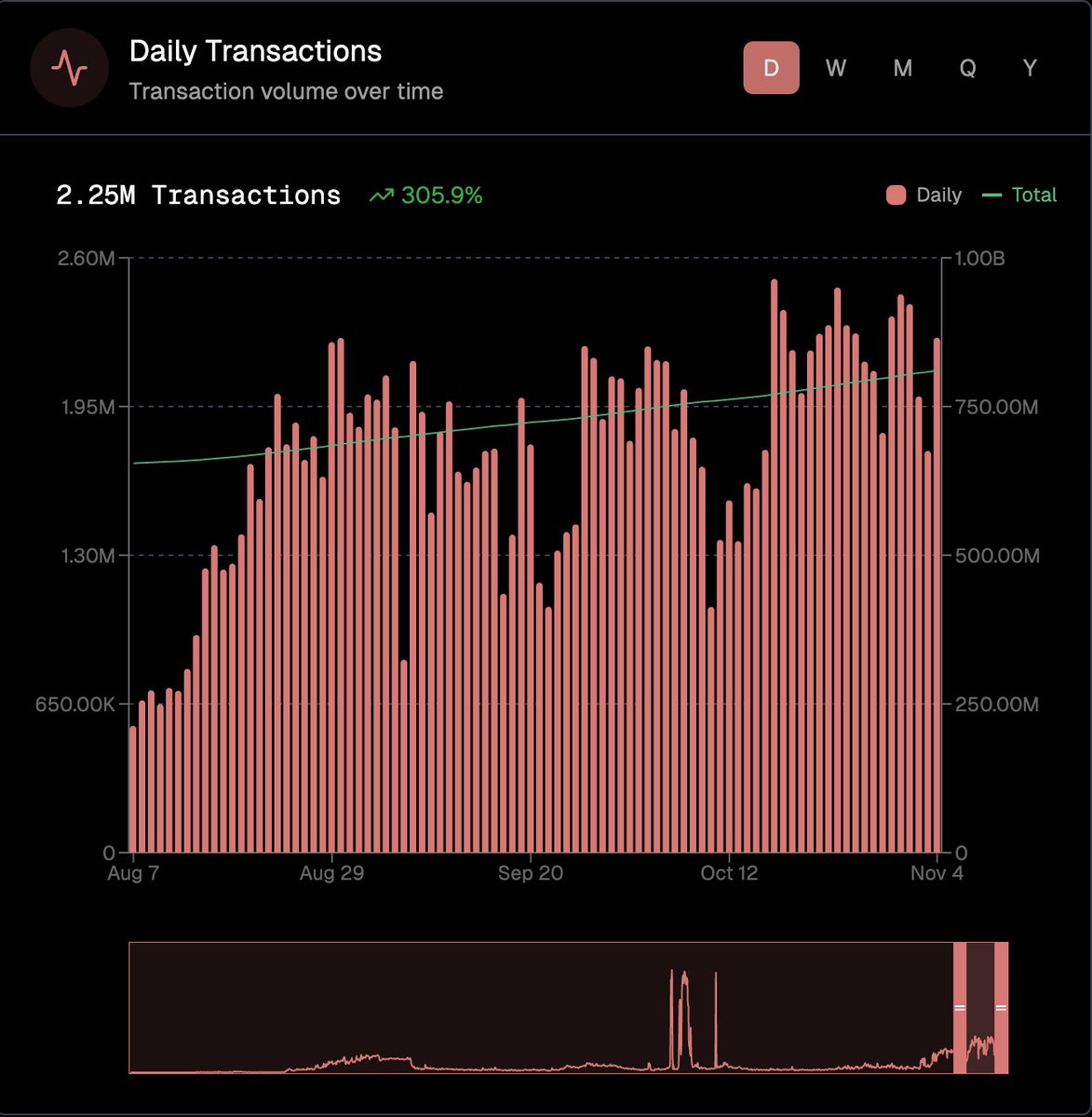Select the daily D timeframe

(771, 68)
